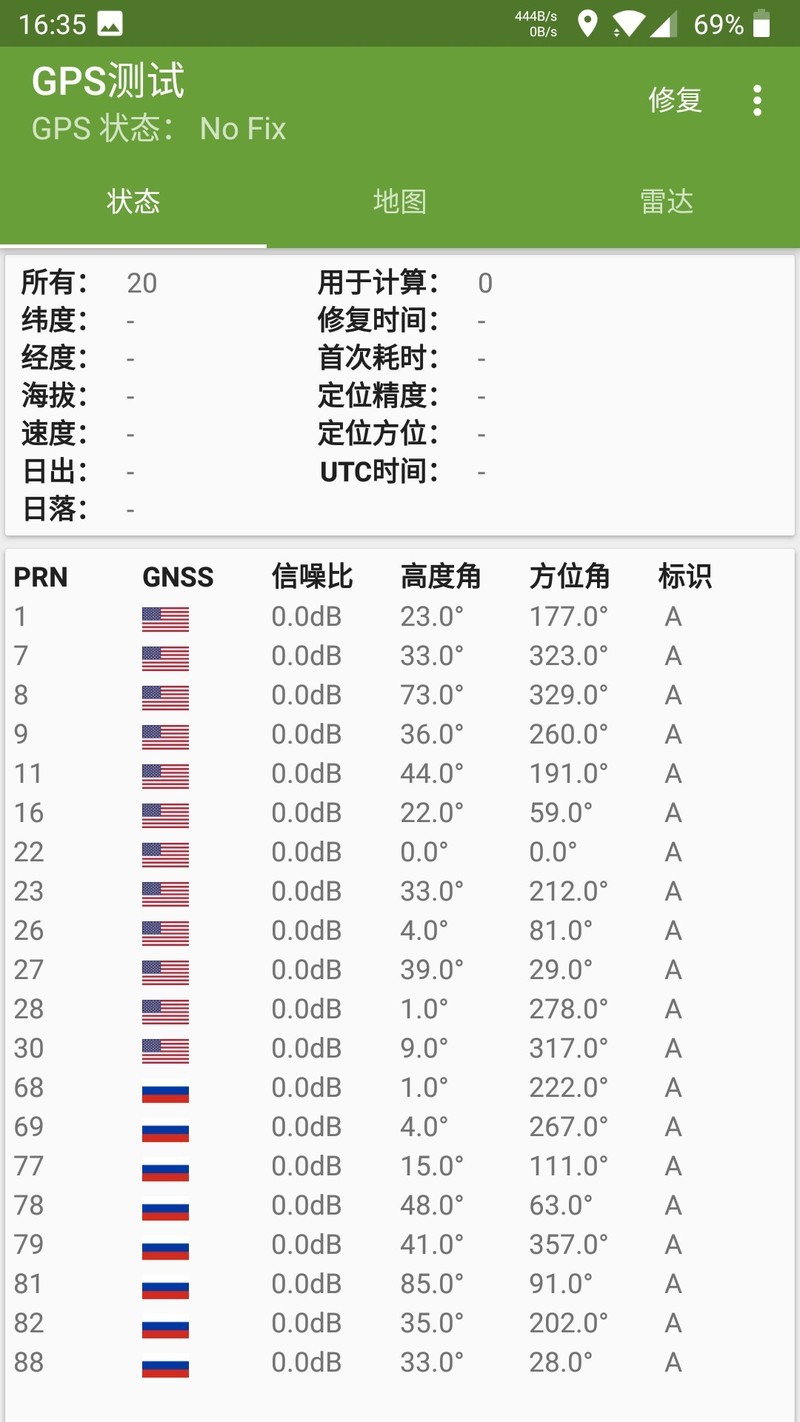Tap the 修复 button
Image resolution: width=800 pixels, height=1422 pixels.
676,100
